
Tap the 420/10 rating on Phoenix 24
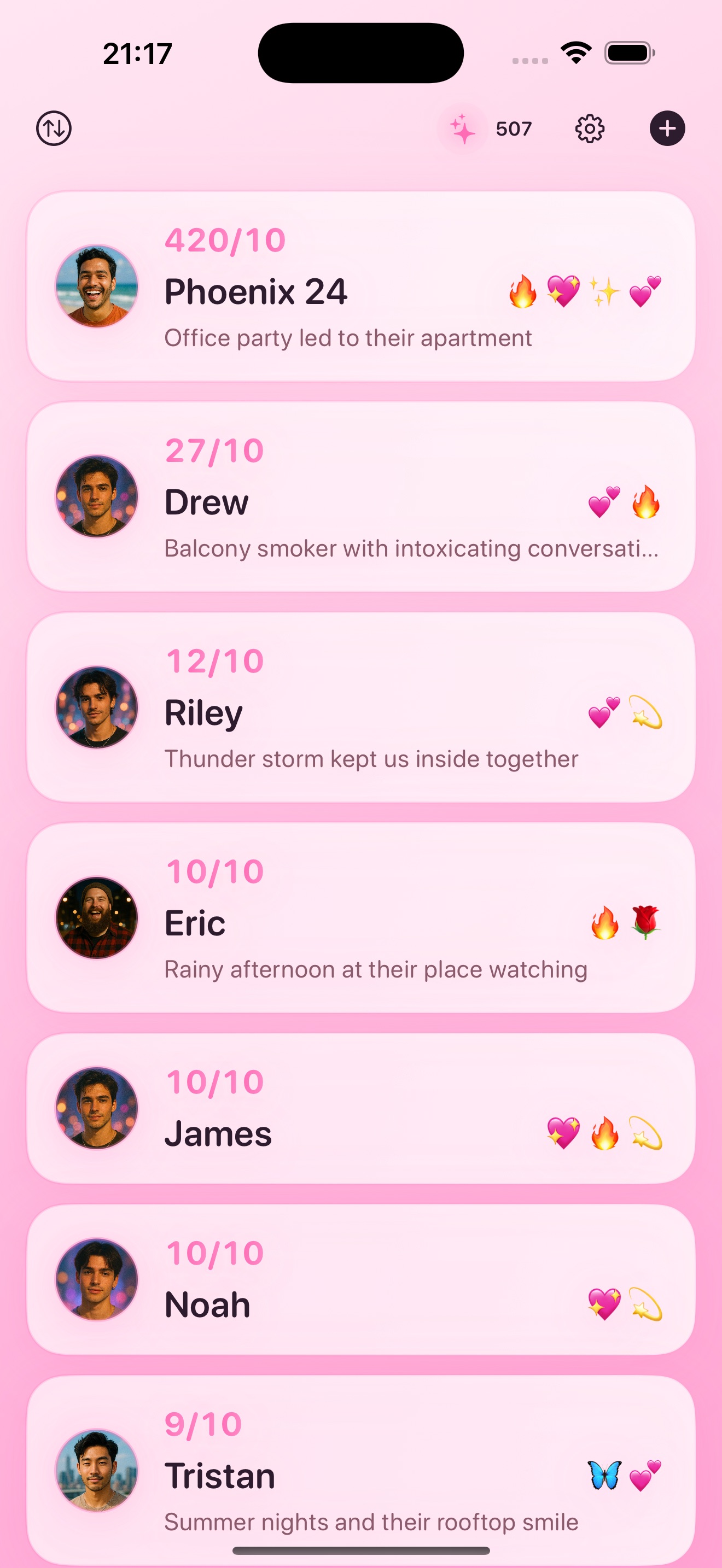[x=225, y=240]
